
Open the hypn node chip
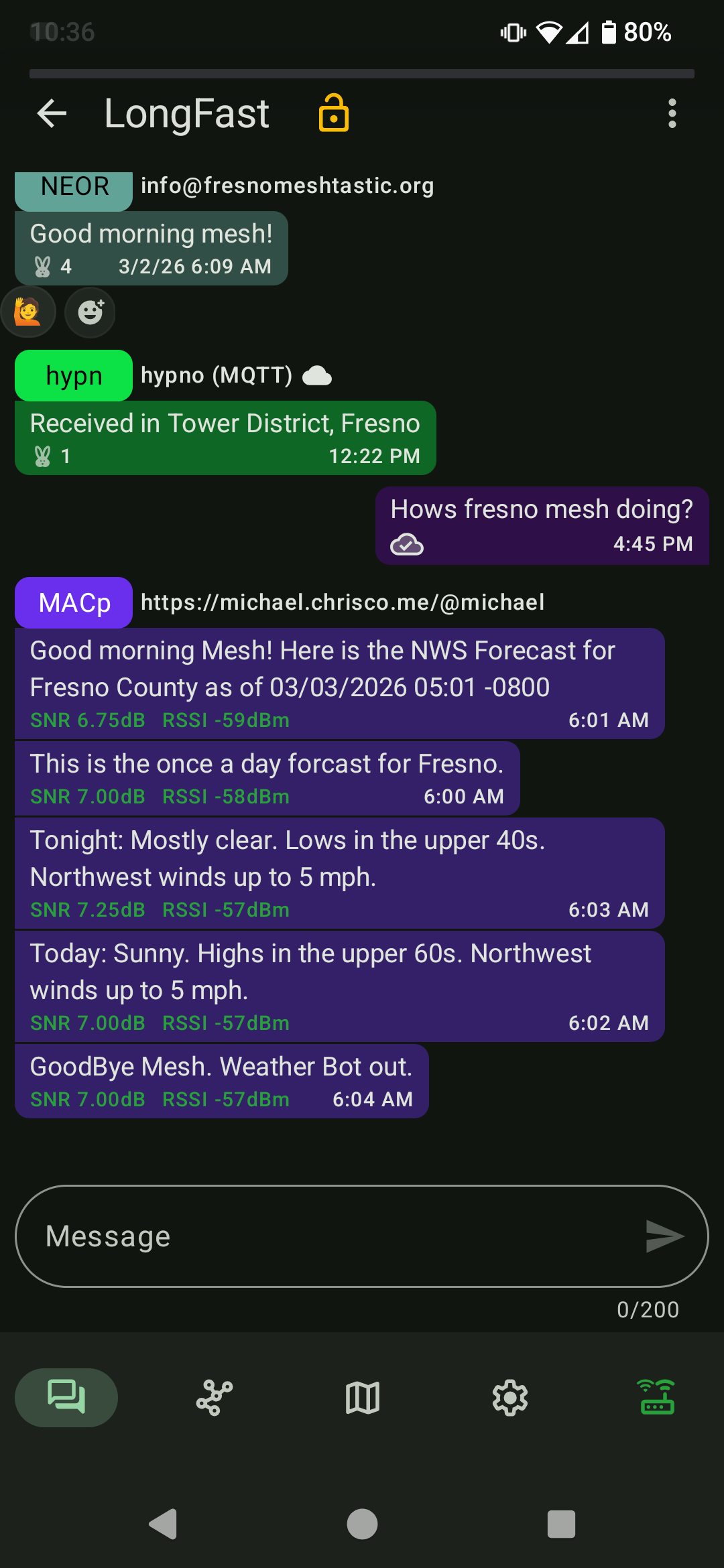coord(74,376)
